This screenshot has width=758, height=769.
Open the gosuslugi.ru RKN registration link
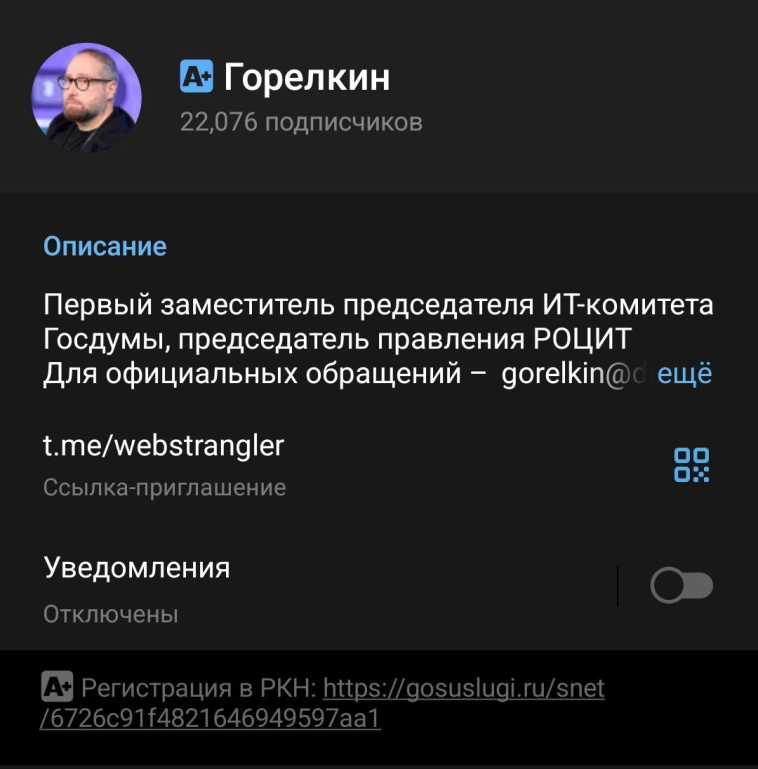(466, 687)
